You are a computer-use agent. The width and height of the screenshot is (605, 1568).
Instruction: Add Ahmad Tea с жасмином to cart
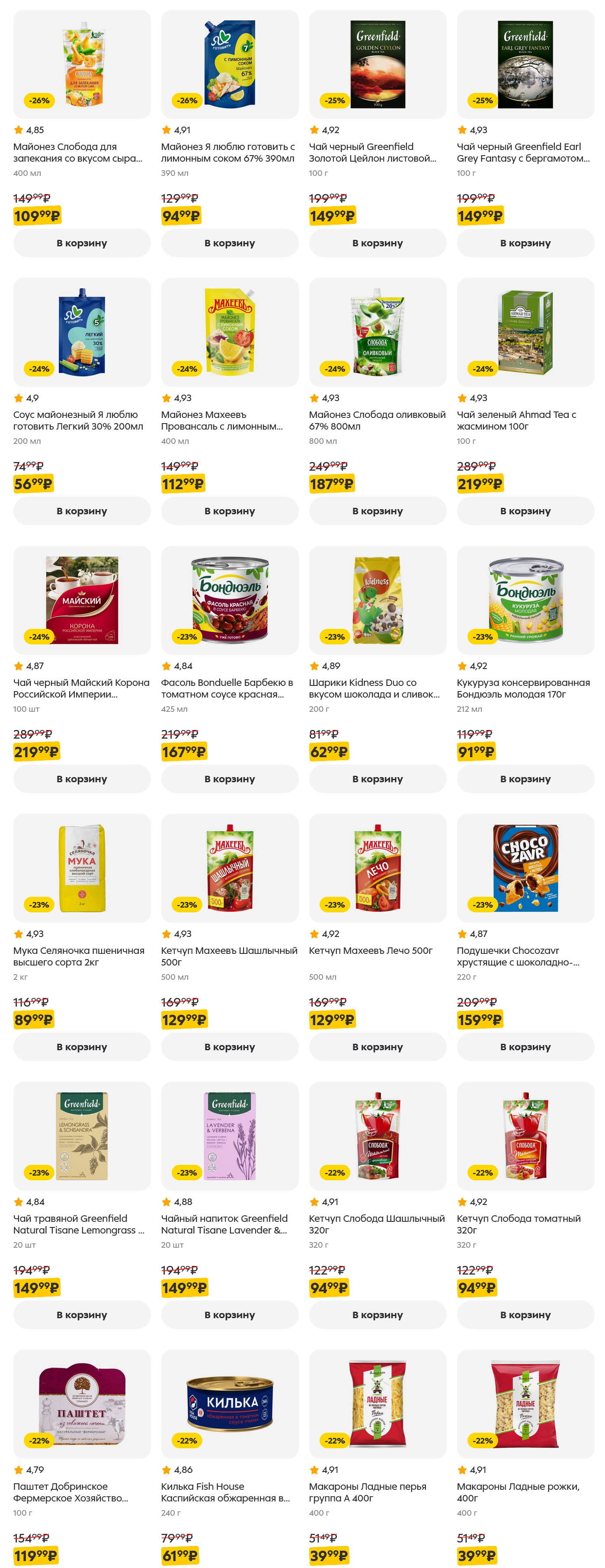pyautogui.click(x=525, y=511)
